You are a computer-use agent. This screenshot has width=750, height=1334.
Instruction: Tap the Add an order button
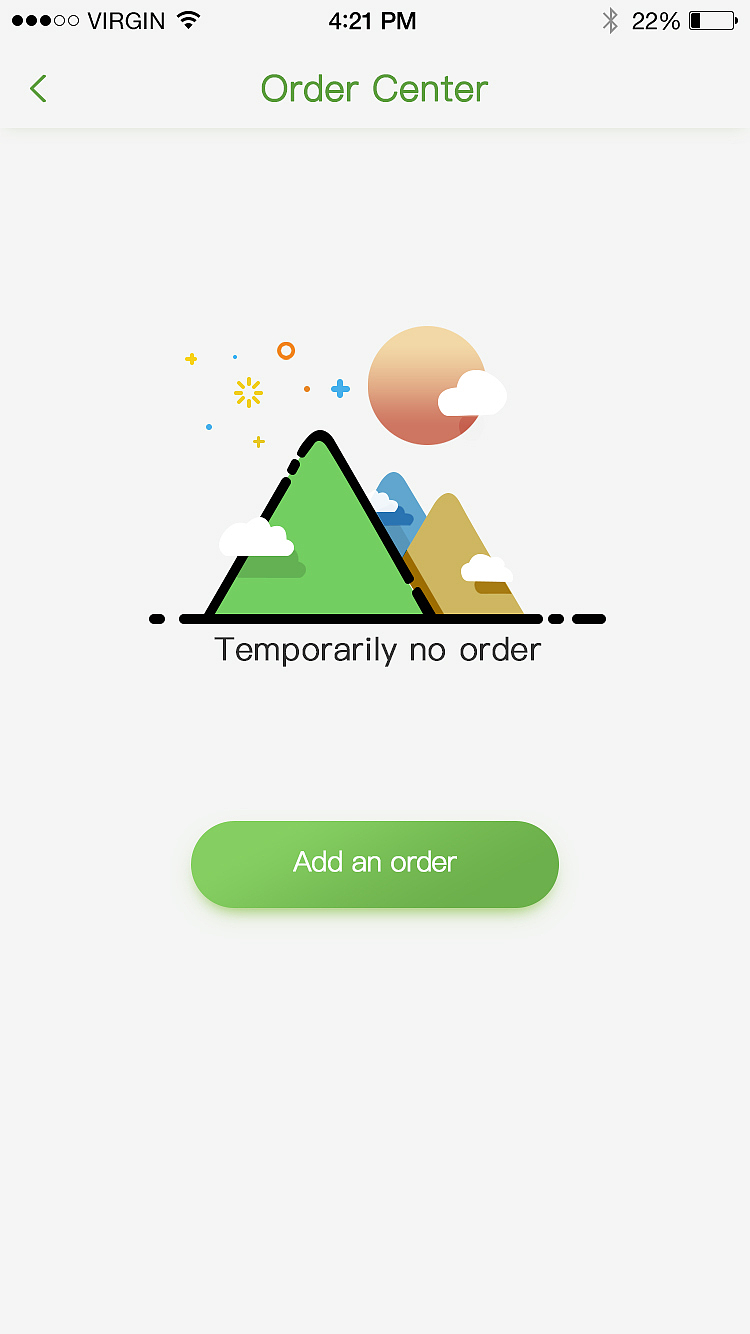(x=375, y=864)
